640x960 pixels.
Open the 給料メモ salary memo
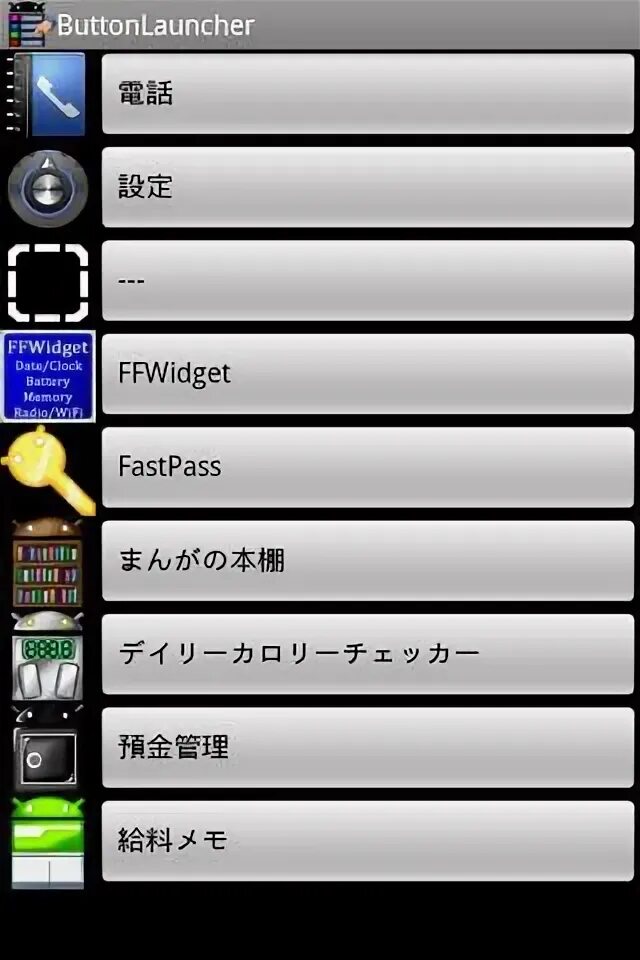tap(367, 840)
